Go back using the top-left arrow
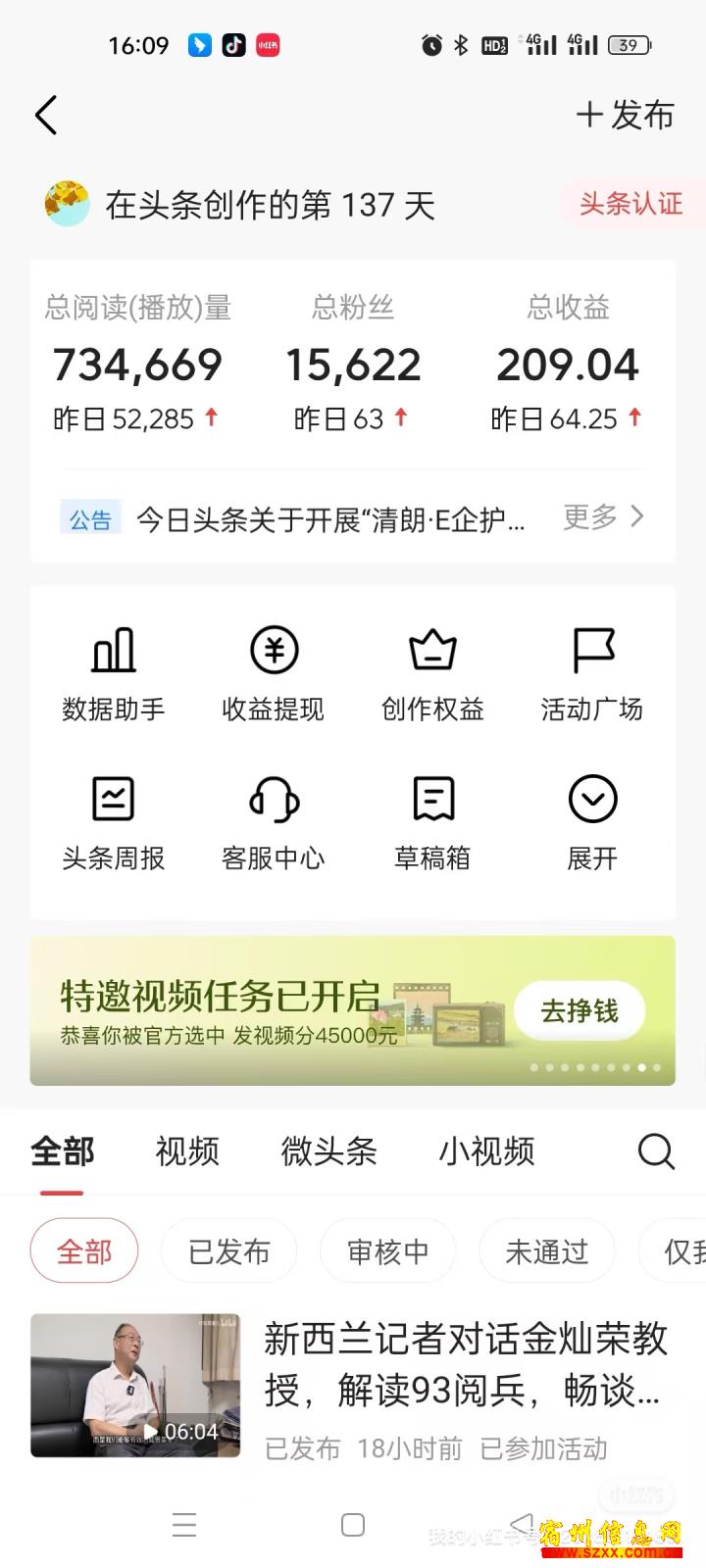706x1568 pixels. point(46,115)
